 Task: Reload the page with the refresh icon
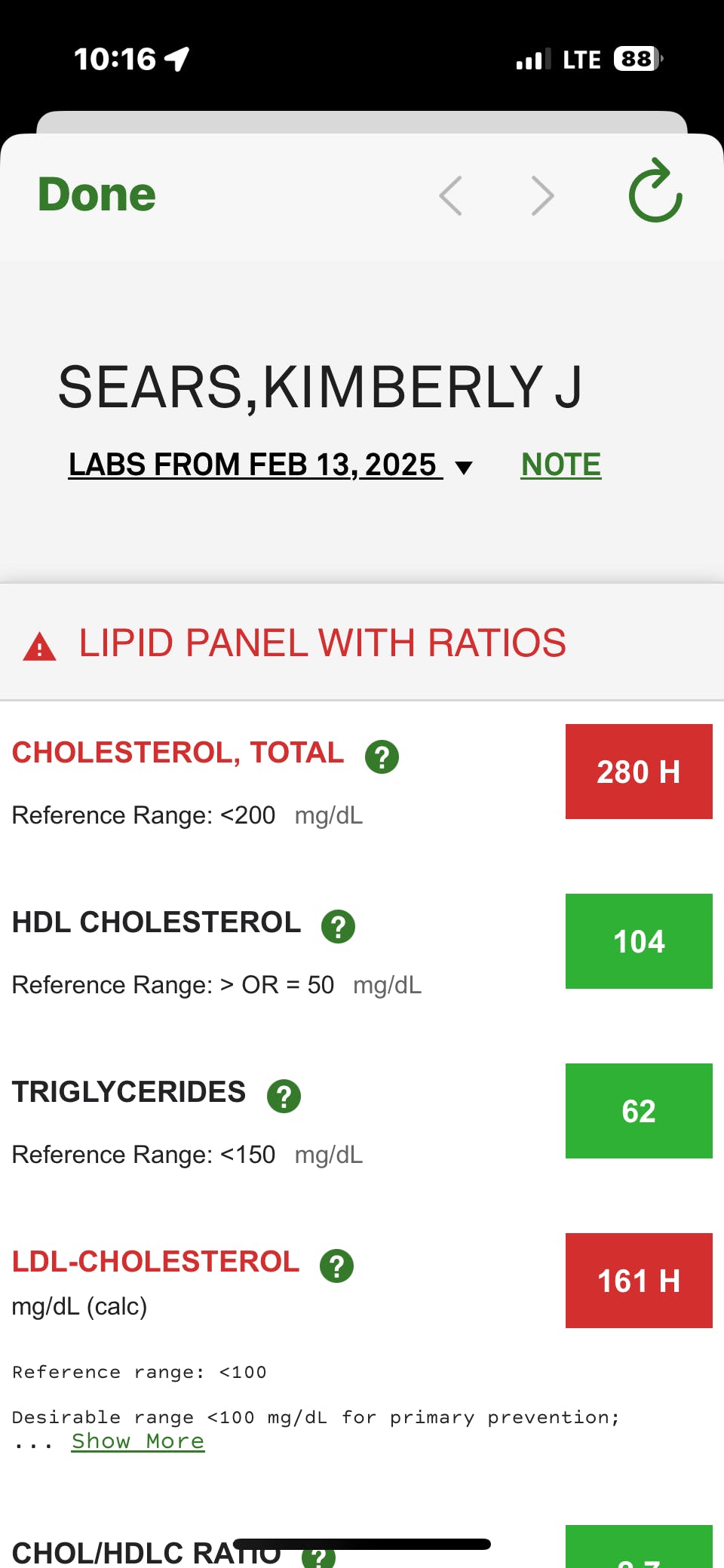point(655,191)
